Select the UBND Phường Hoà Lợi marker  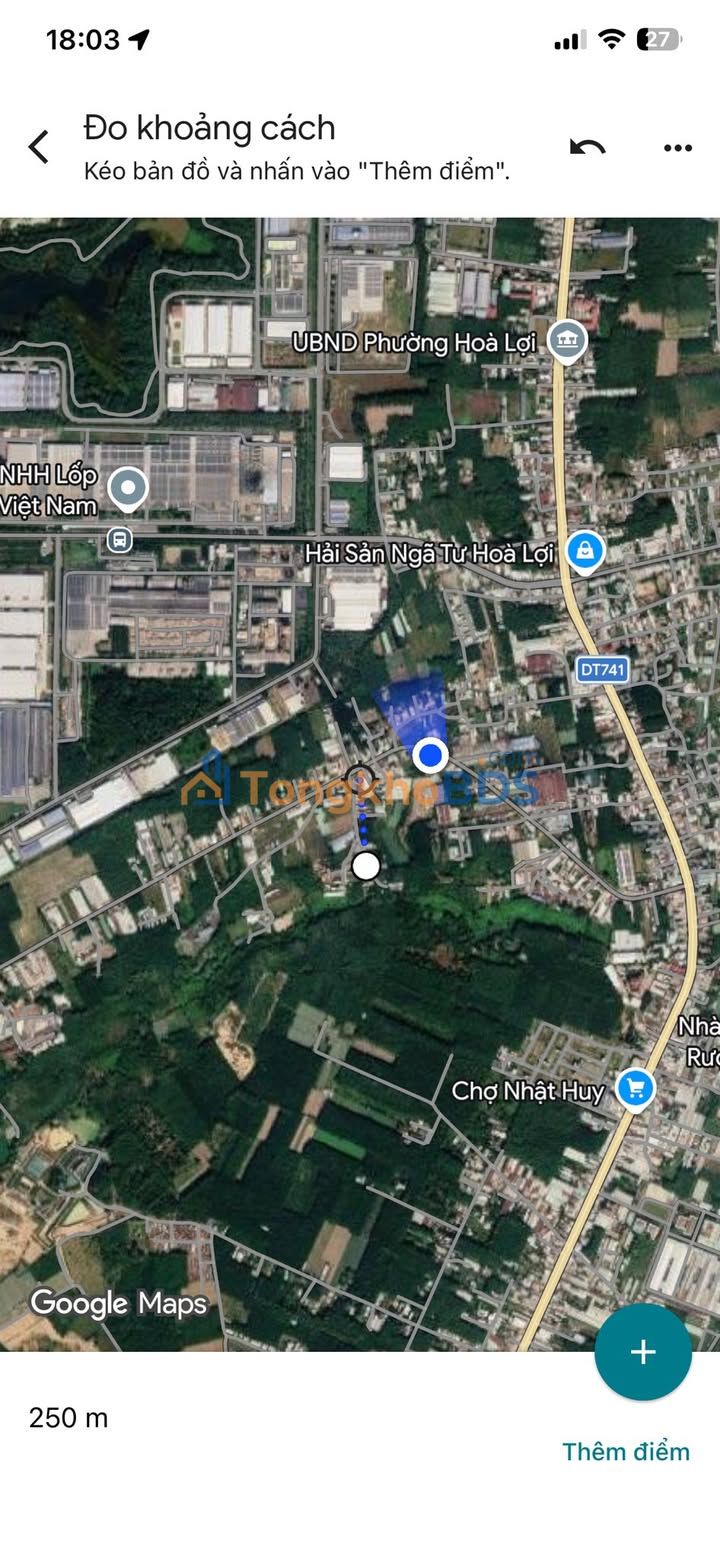[567, 342]
